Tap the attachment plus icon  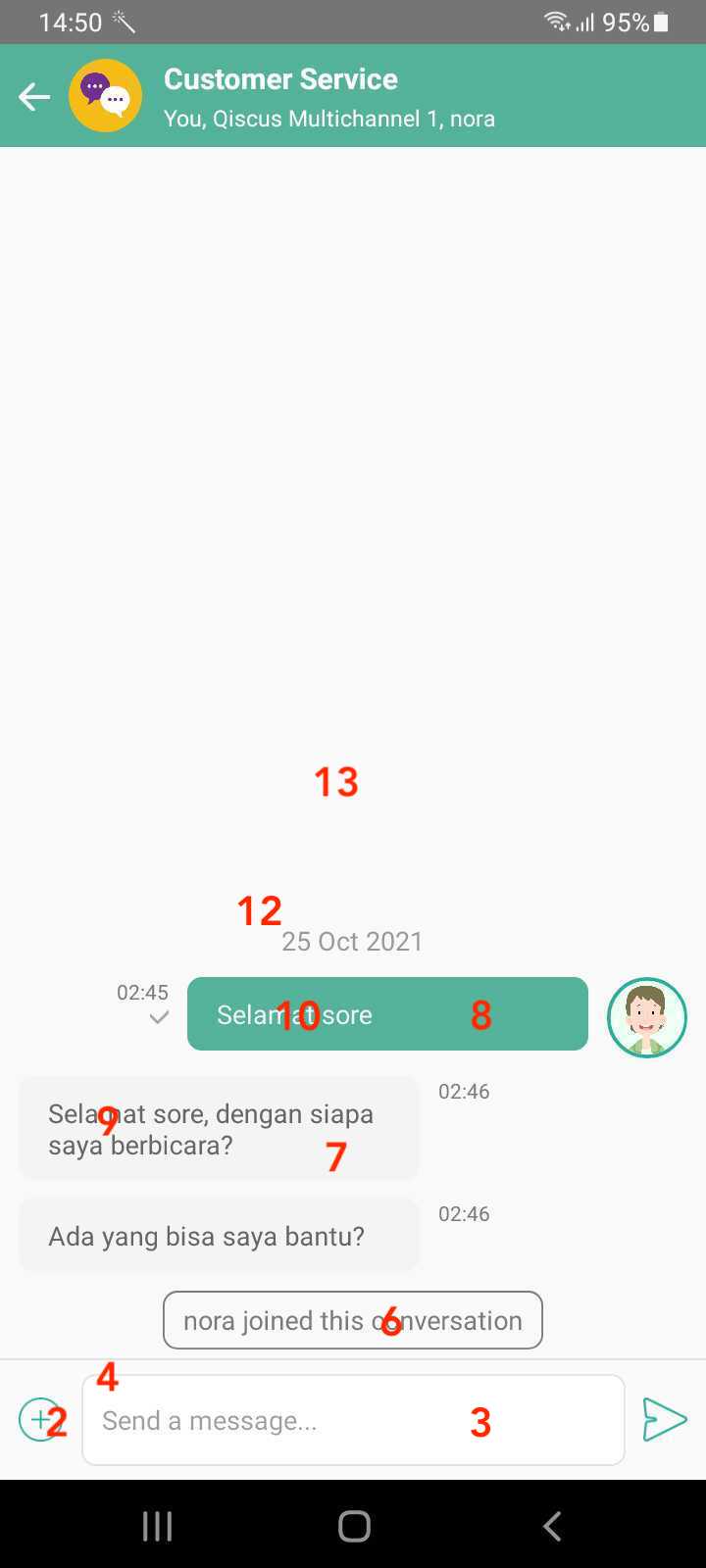pyautogui.click(x=39, y=1419)
